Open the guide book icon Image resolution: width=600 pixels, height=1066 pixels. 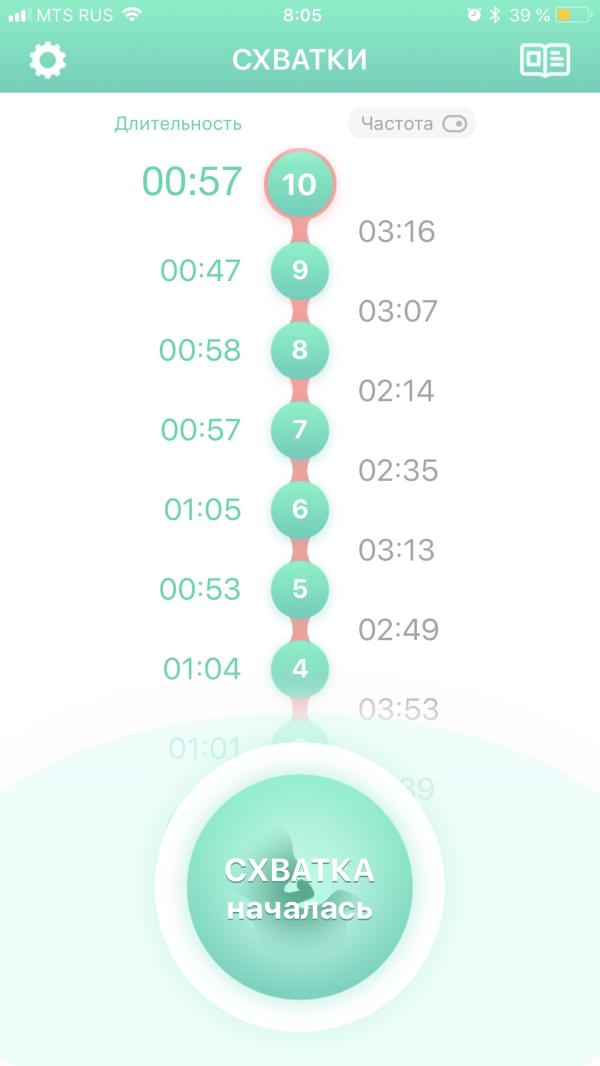pos(545,60)
